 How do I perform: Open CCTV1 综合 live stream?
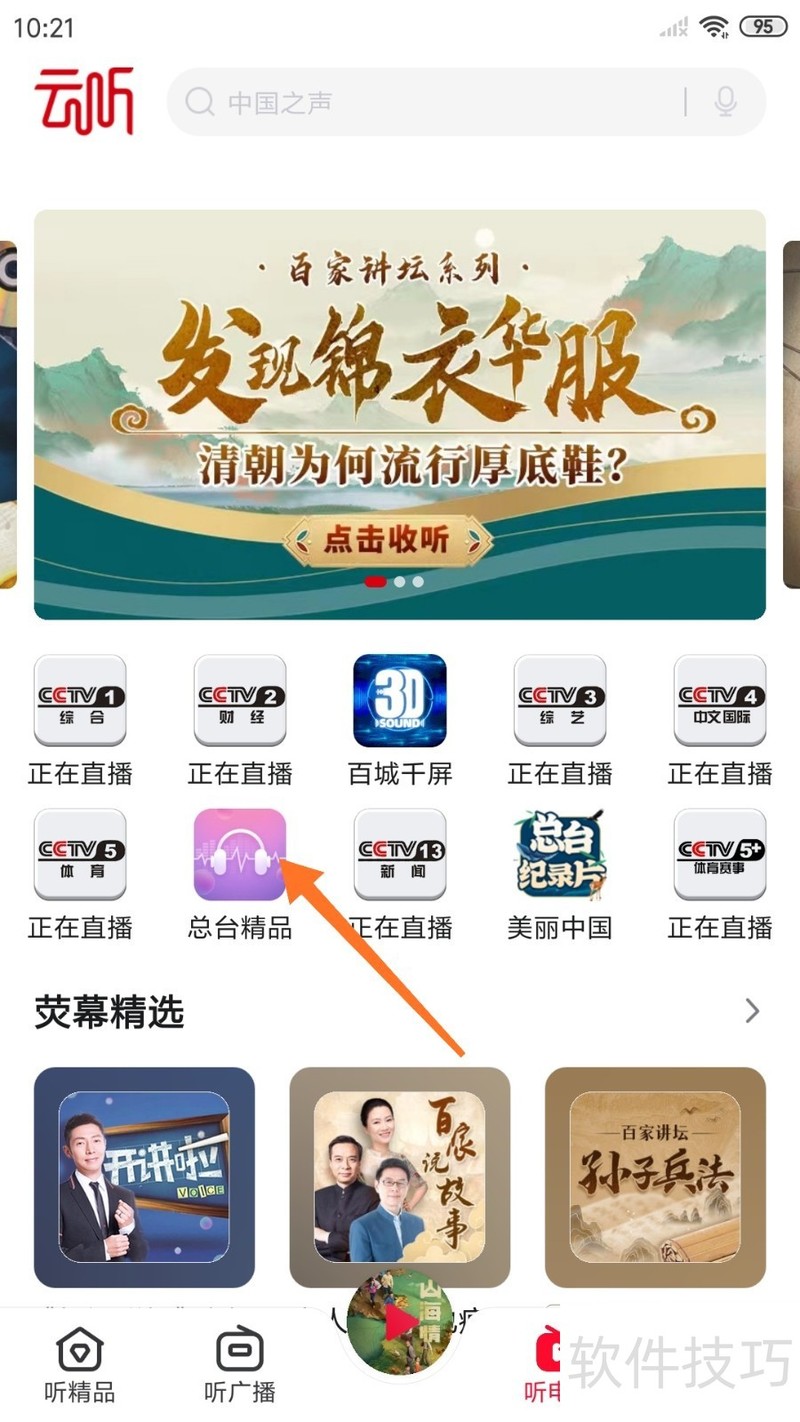(80, 701)
